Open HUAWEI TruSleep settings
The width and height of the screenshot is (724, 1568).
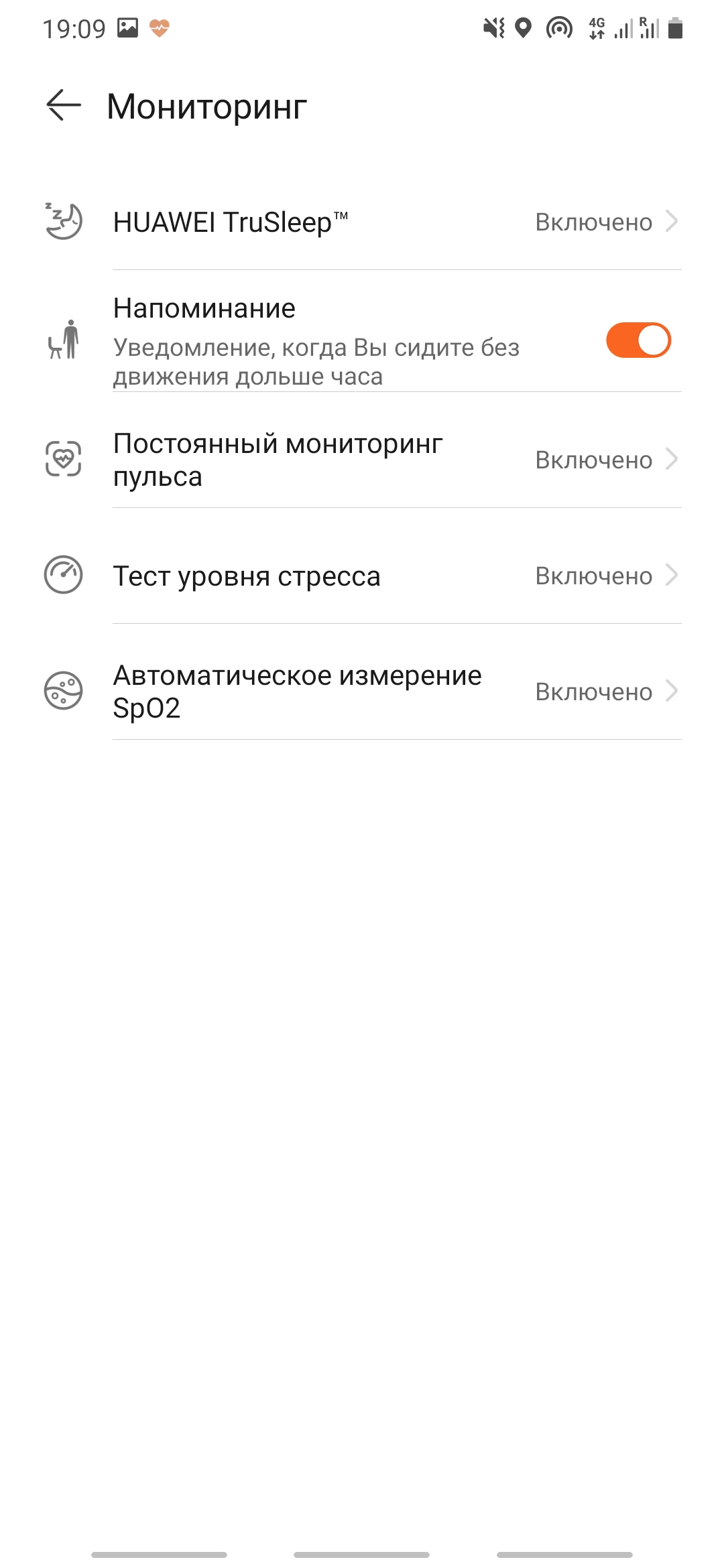click(x=362, y=222)
